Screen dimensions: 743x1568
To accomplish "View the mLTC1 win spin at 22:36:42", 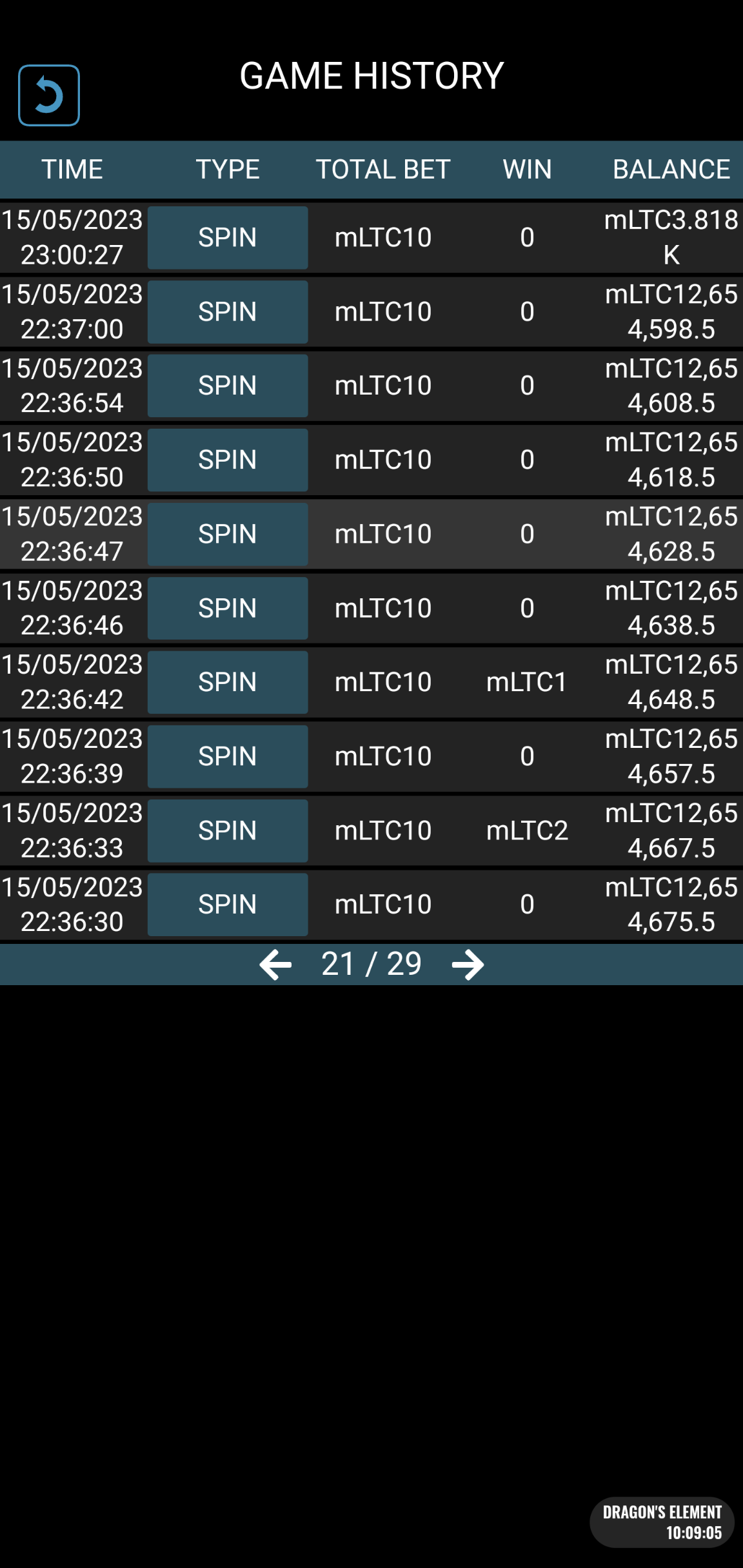I will pos(228,682).
